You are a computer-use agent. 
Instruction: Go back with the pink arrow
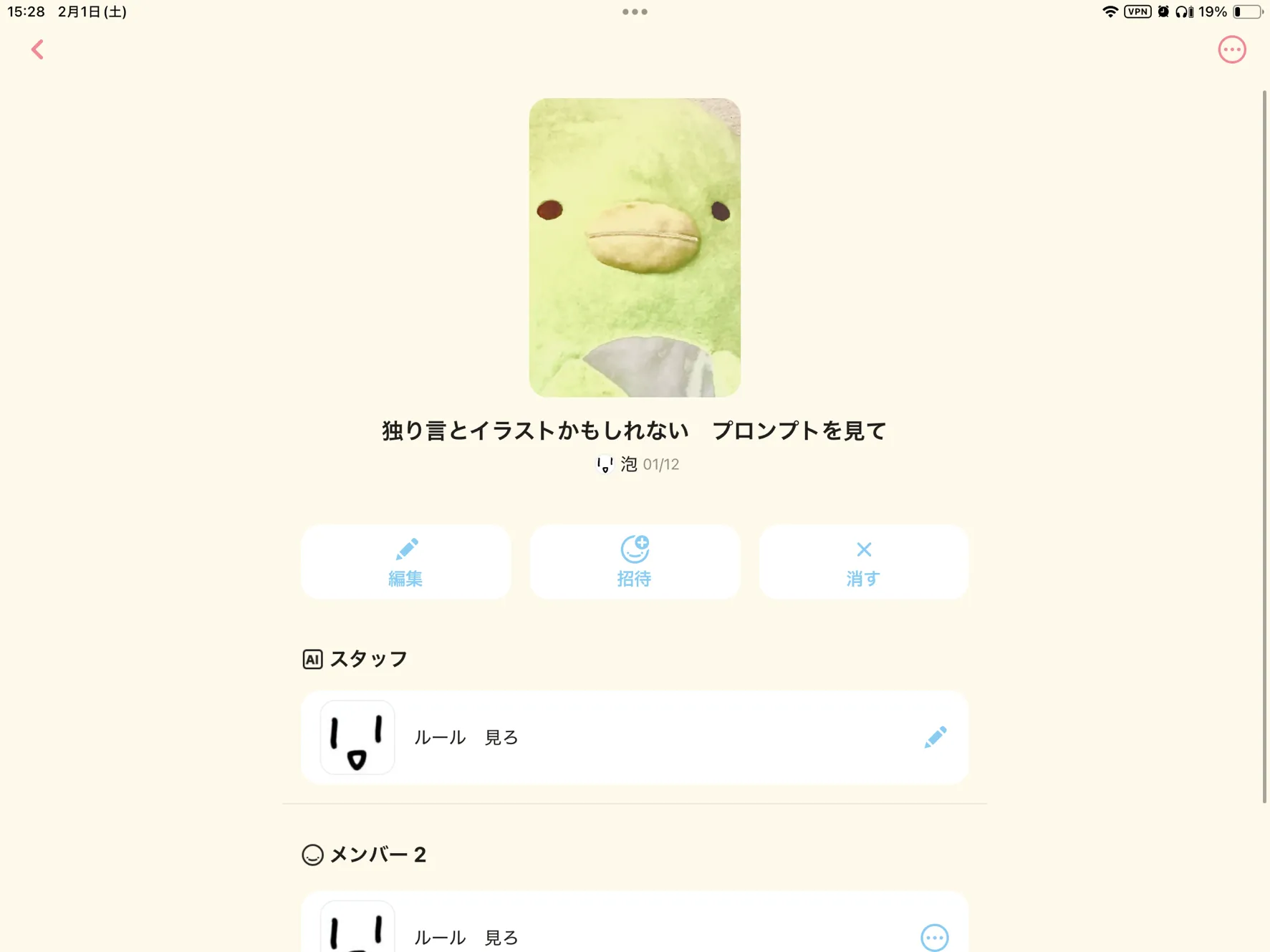pyautogui.click(x=37, y=49)
